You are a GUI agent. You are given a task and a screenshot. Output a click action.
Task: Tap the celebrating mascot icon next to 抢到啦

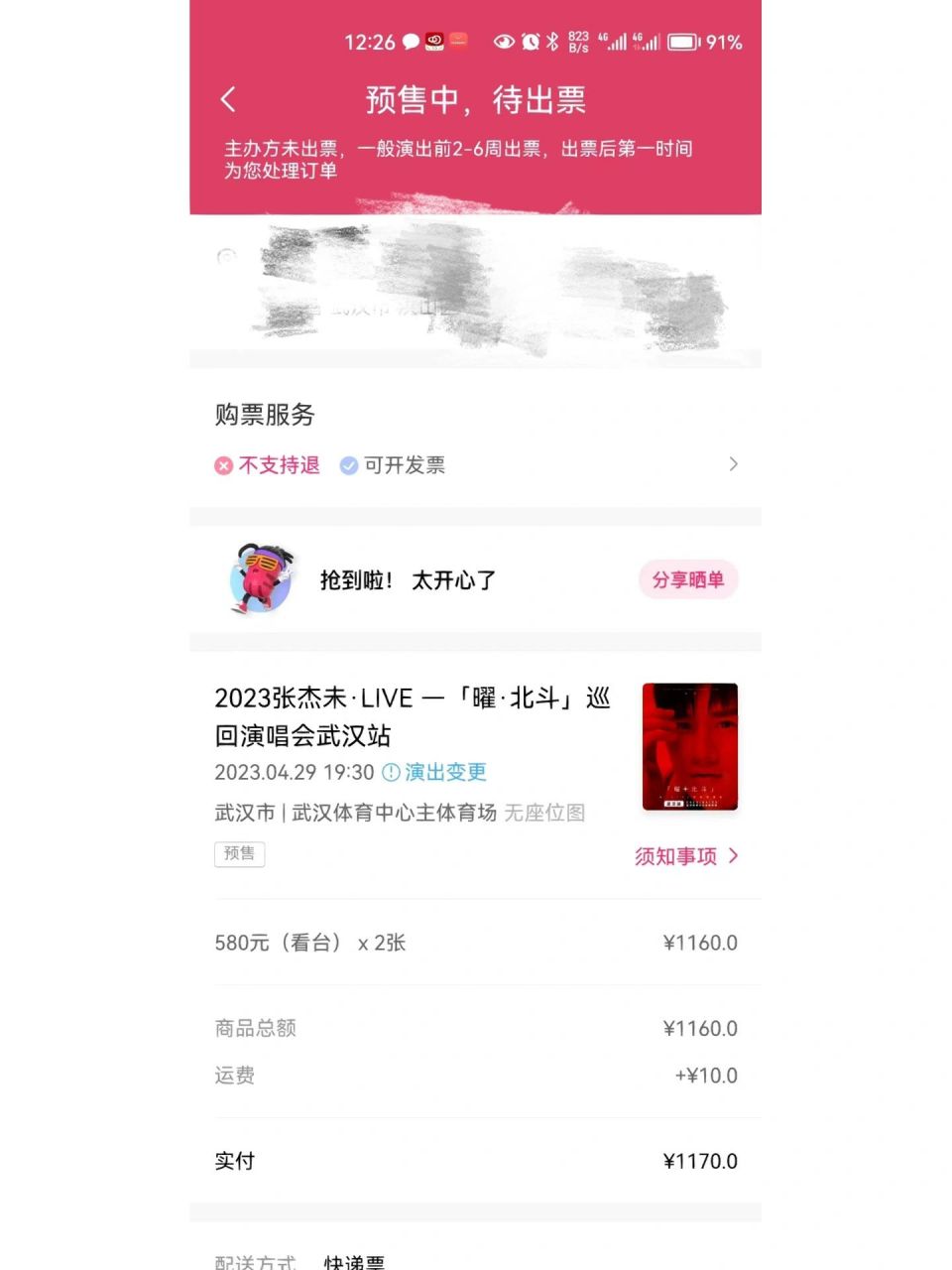[x=260, y=579]
